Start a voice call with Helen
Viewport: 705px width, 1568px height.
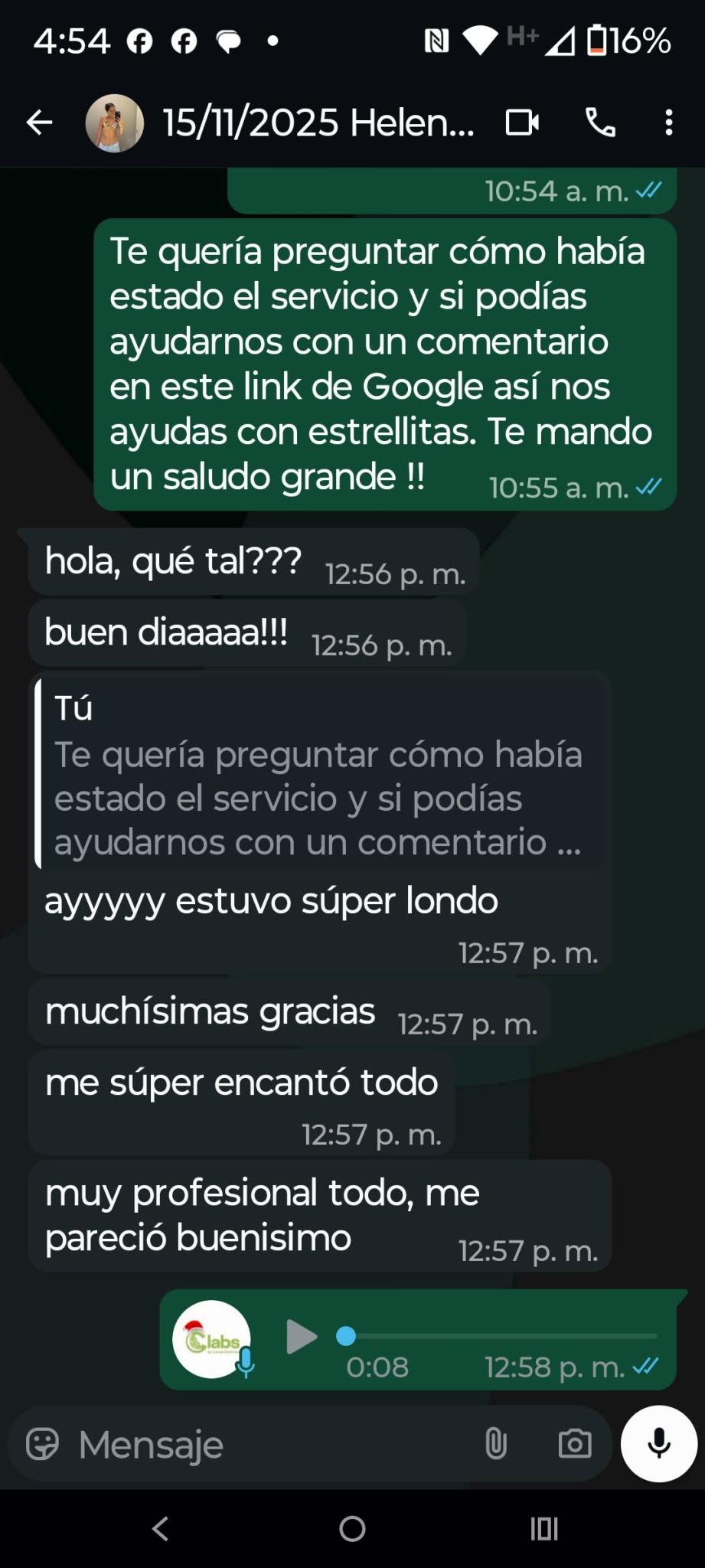600,122
